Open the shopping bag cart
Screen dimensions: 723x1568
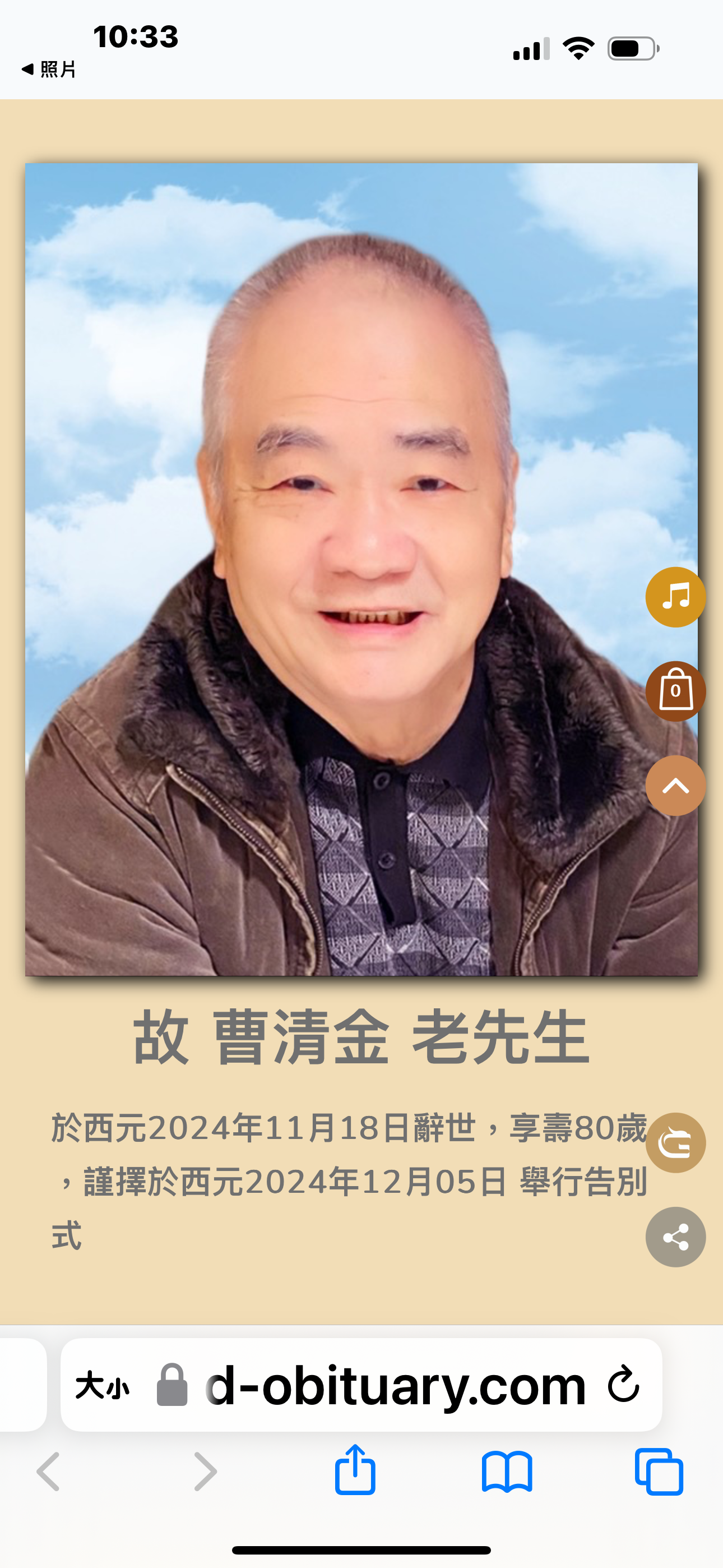[x=675, y=691]
